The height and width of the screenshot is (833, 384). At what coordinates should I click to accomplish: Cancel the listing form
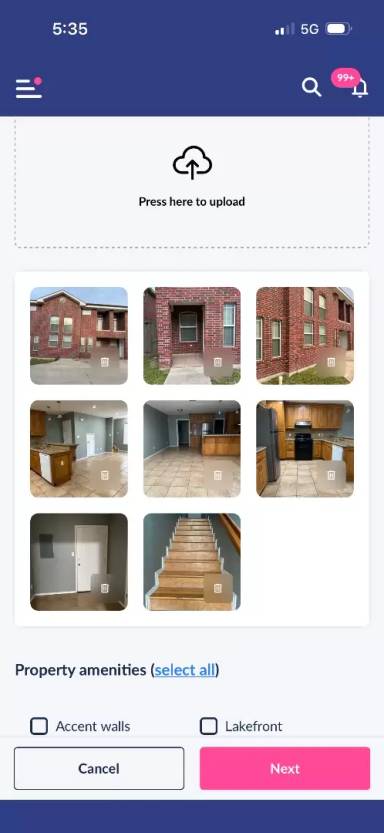coord(99,768)
